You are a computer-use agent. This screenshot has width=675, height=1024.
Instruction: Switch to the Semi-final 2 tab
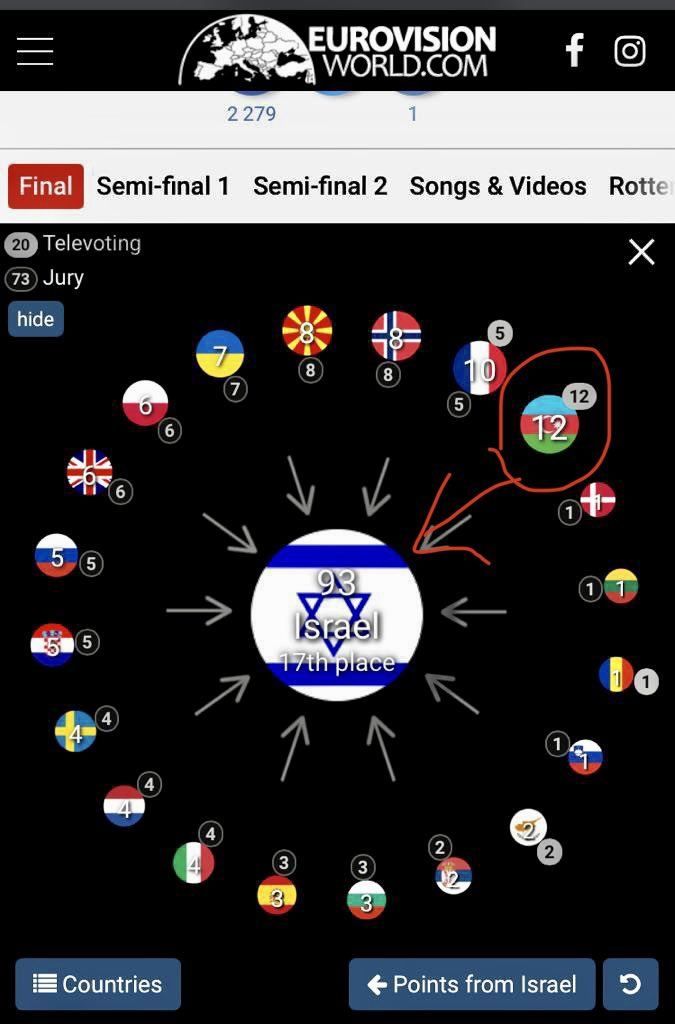[320, 186]
